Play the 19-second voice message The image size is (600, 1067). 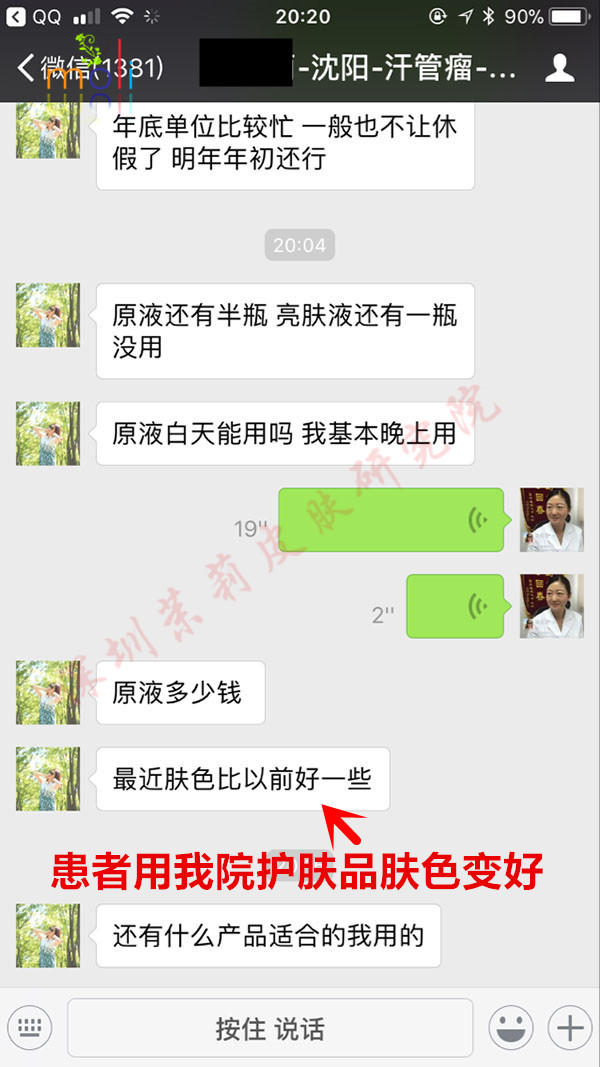(x=391, y=520)
